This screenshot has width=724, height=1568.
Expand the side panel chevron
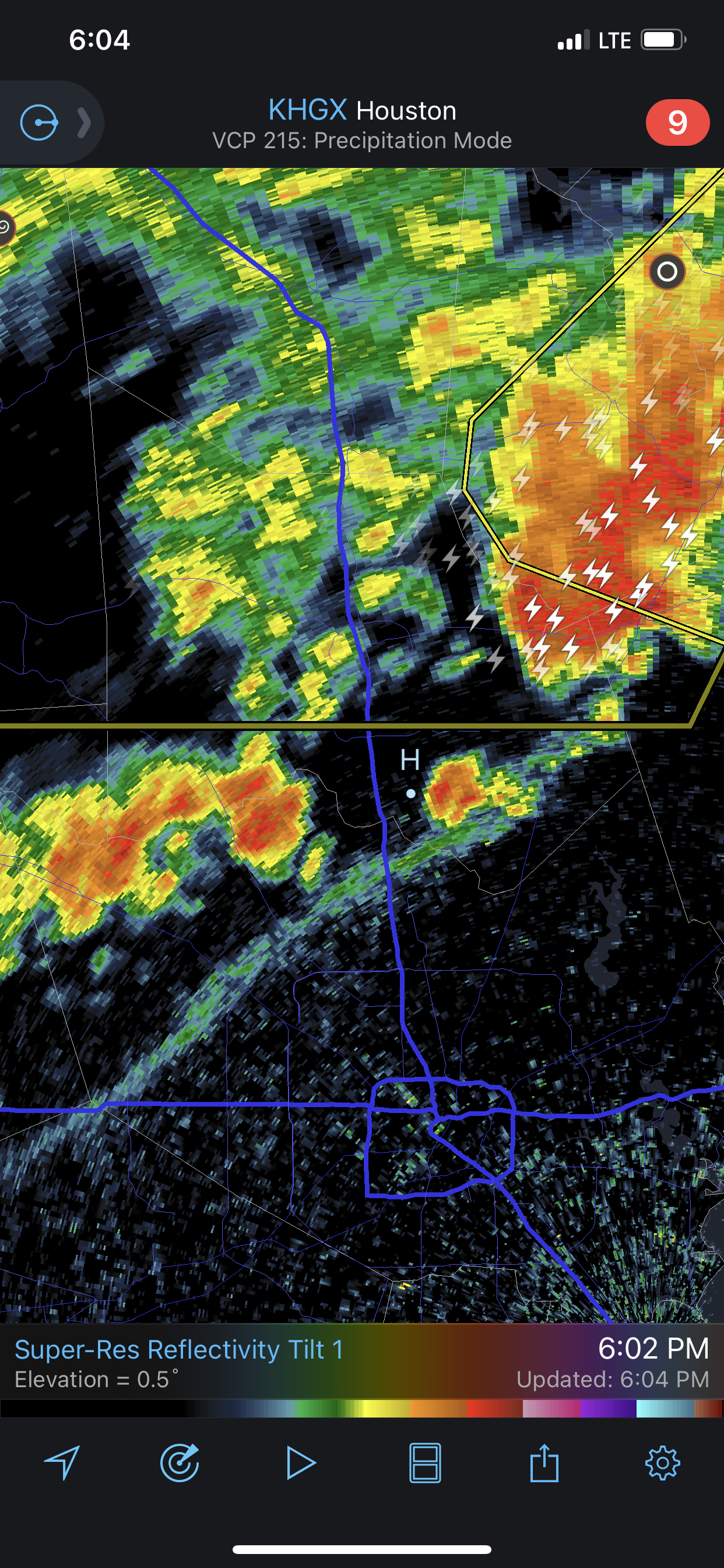(x=85, y=123)
